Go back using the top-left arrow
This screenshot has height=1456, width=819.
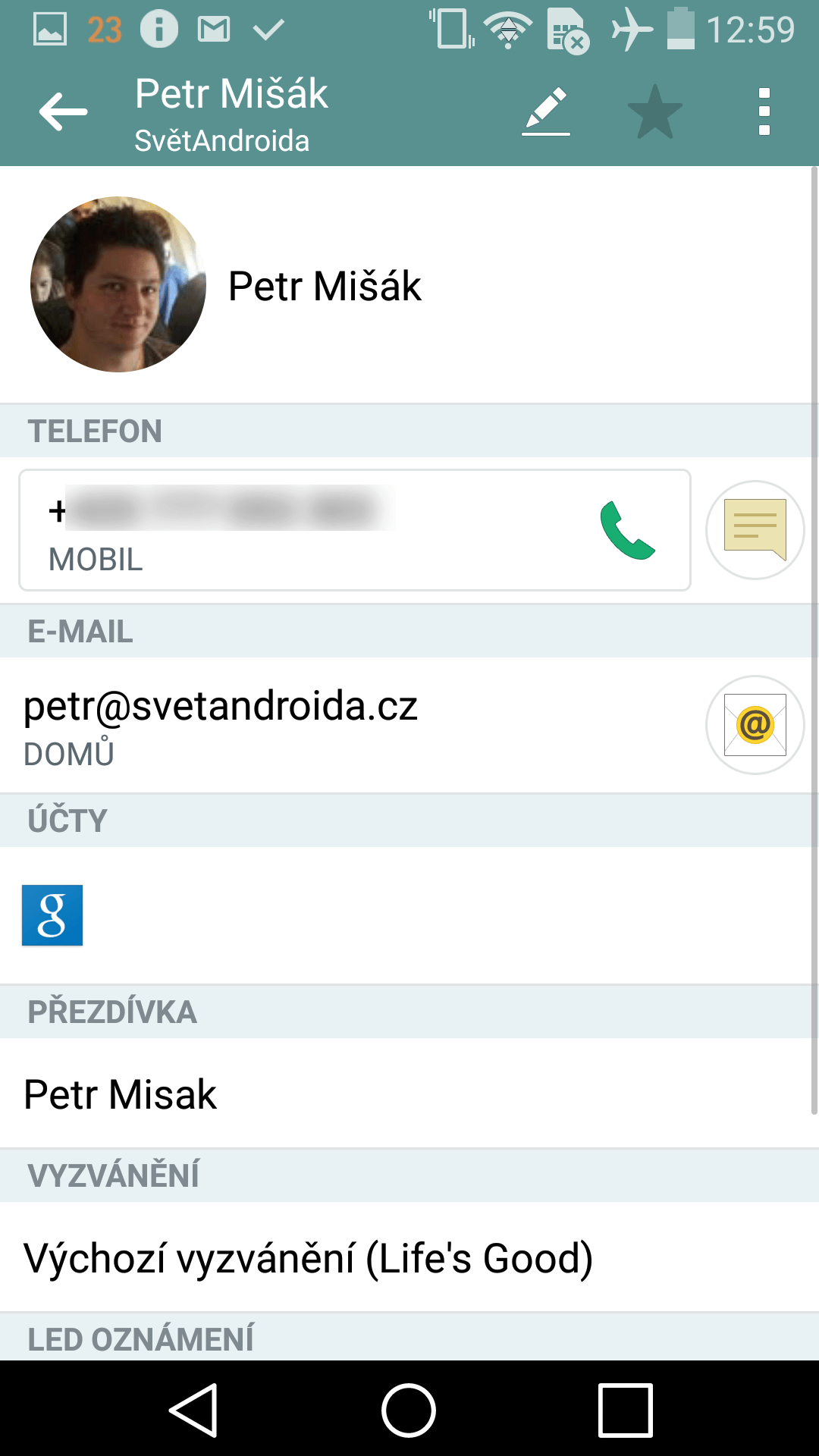tap(64, 112)
